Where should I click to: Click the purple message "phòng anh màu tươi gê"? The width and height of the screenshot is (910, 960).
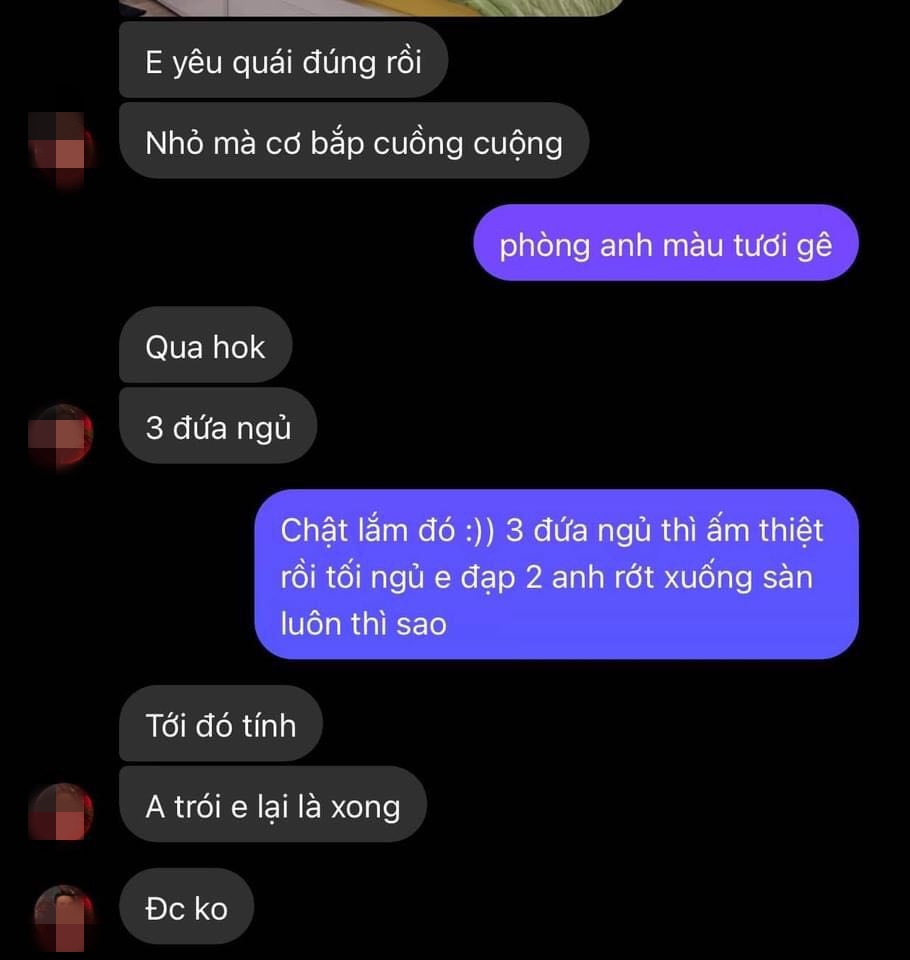(x=667, y=243)
